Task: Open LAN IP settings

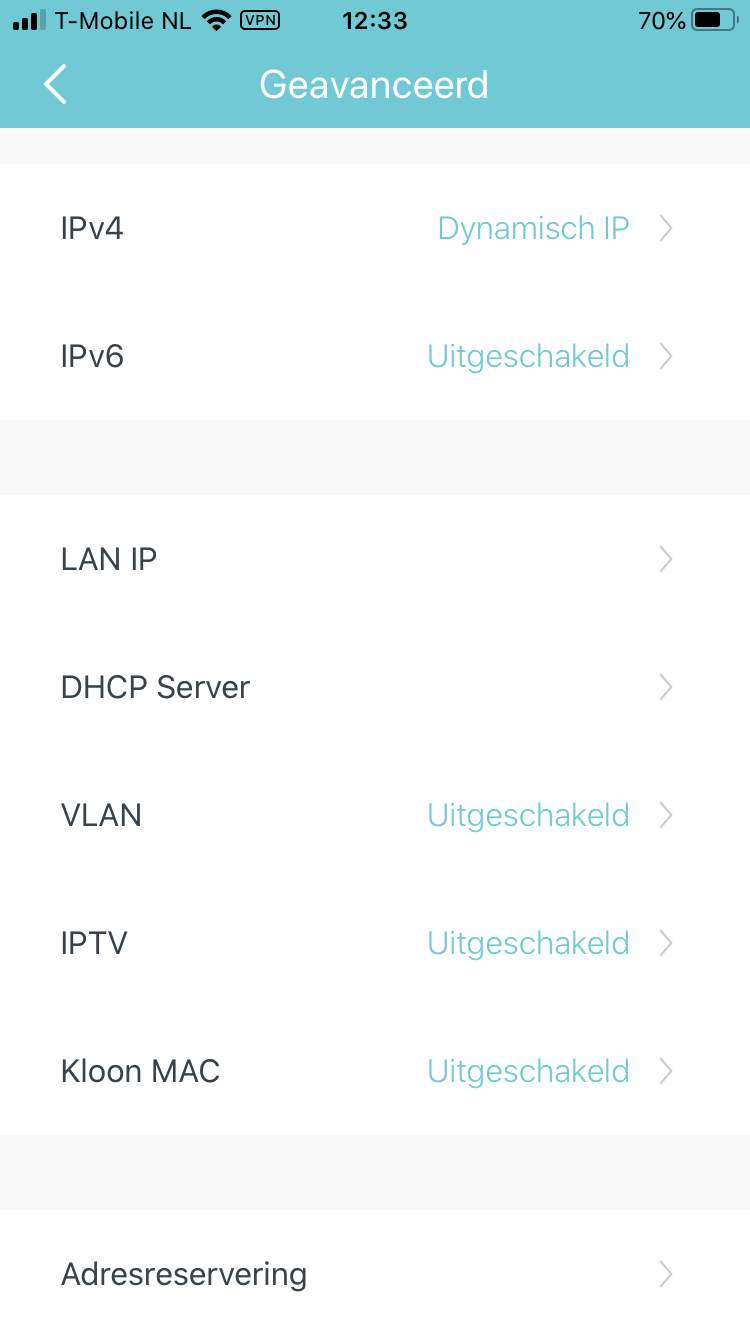Action: coord(374,560)
